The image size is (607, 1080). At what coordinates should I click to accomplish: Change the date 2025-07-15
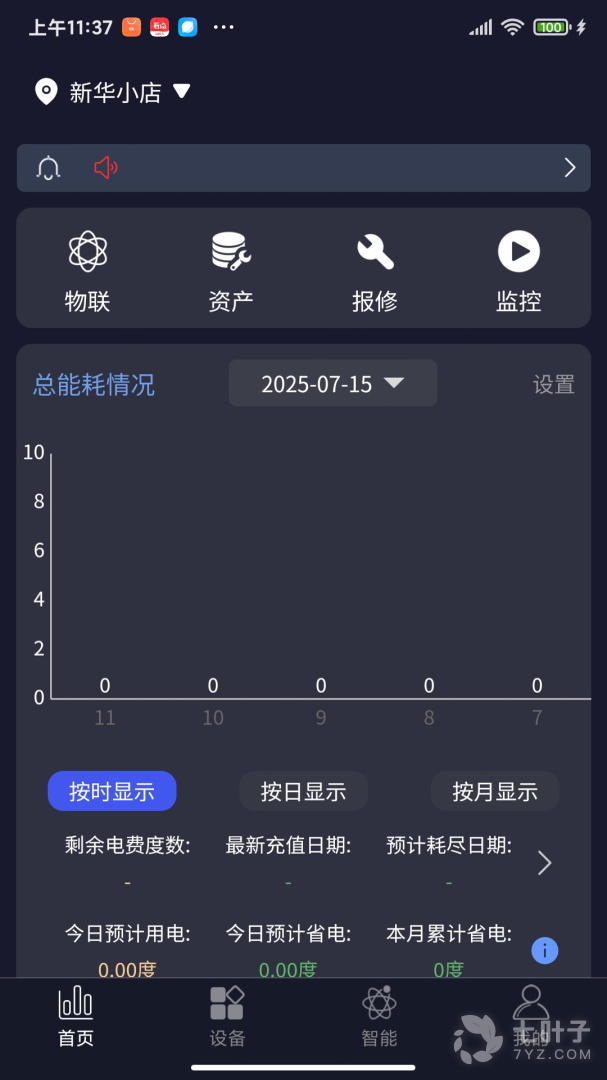click(332, 384)
